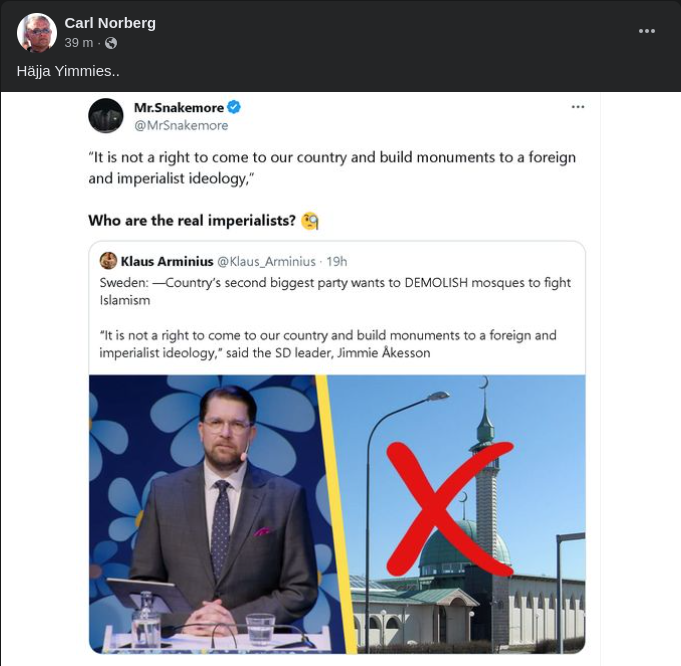Open the post's three-dot options menu
This screenshot has height=666, width=681.
point(647,32)
